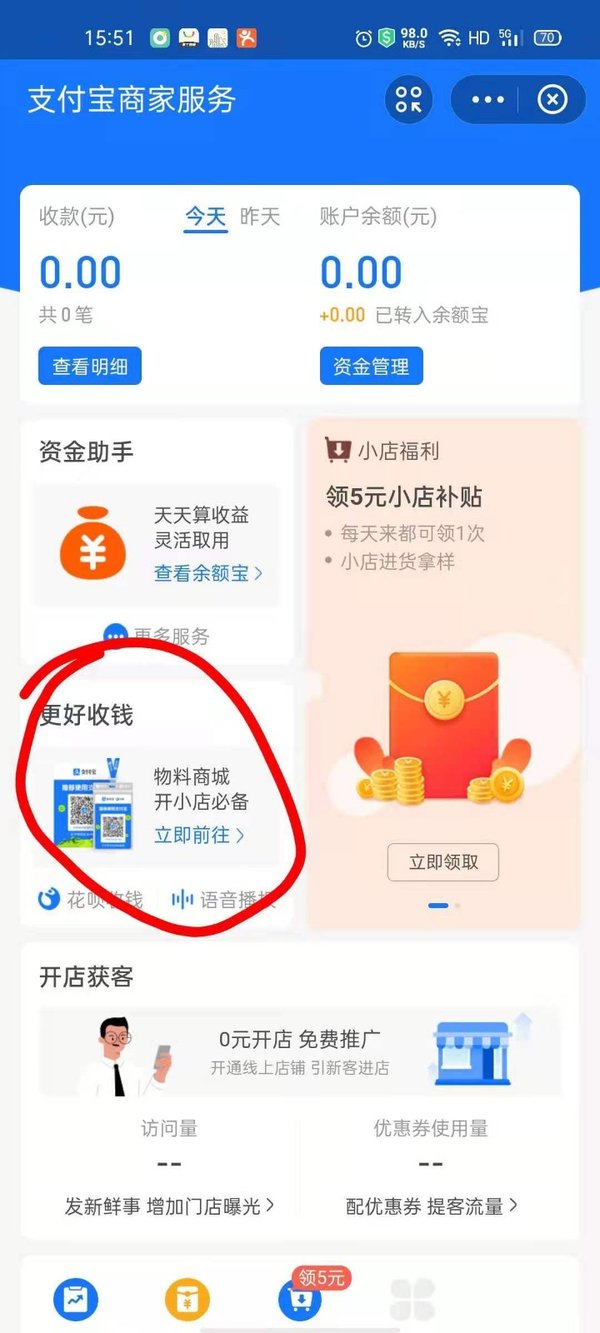
Task: Open the three-dot more options menu
Action: point(488,99)
